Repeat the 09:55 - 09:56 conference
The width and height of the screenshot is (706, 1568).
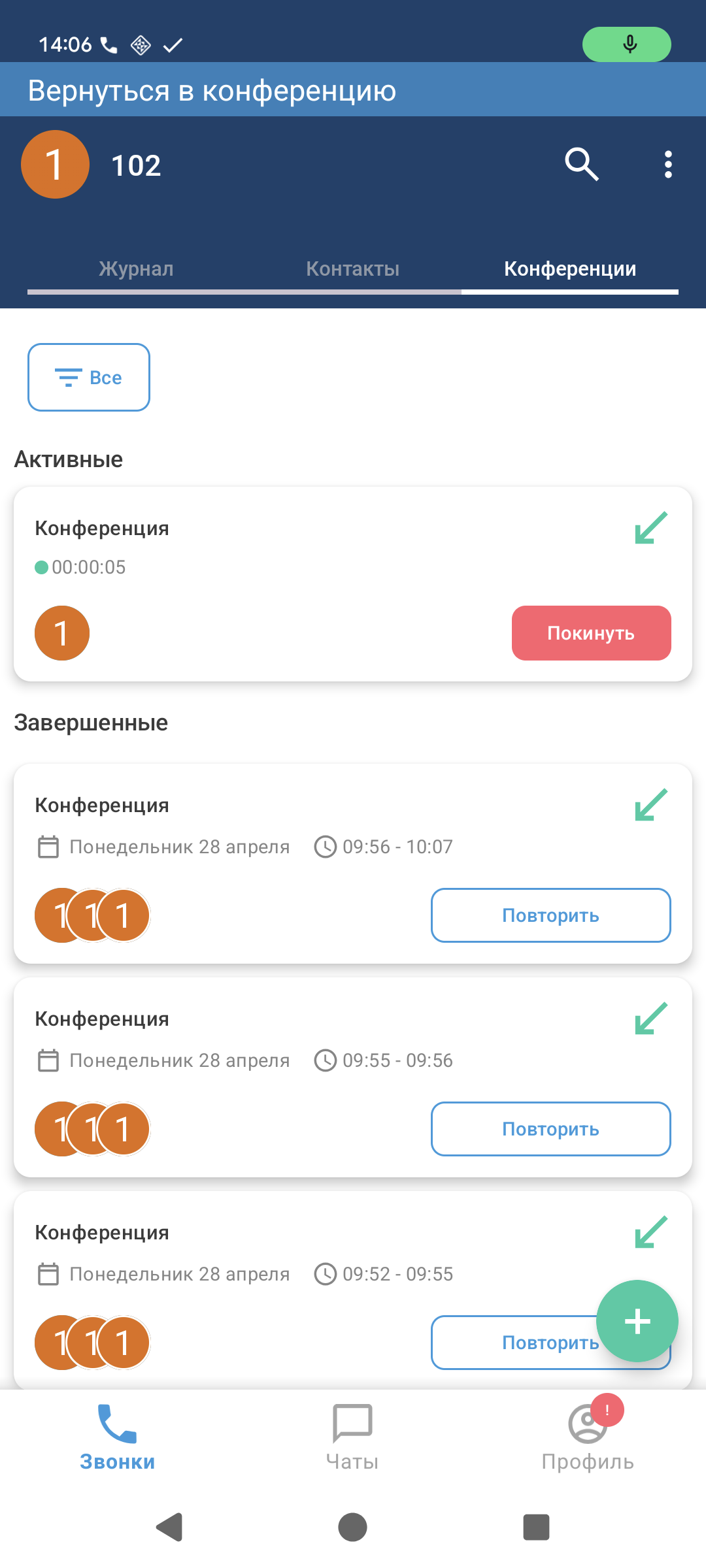tap(550, 1129)
